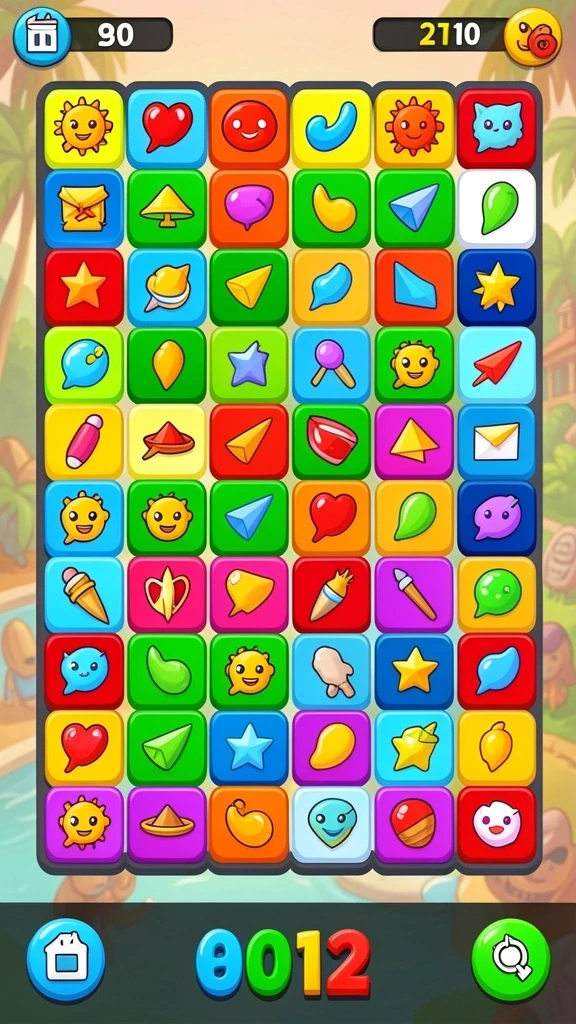Select the red heart on the yellow tile
Screen dimensions: 576x1024
pyautogui.click(x=84, y=748)
